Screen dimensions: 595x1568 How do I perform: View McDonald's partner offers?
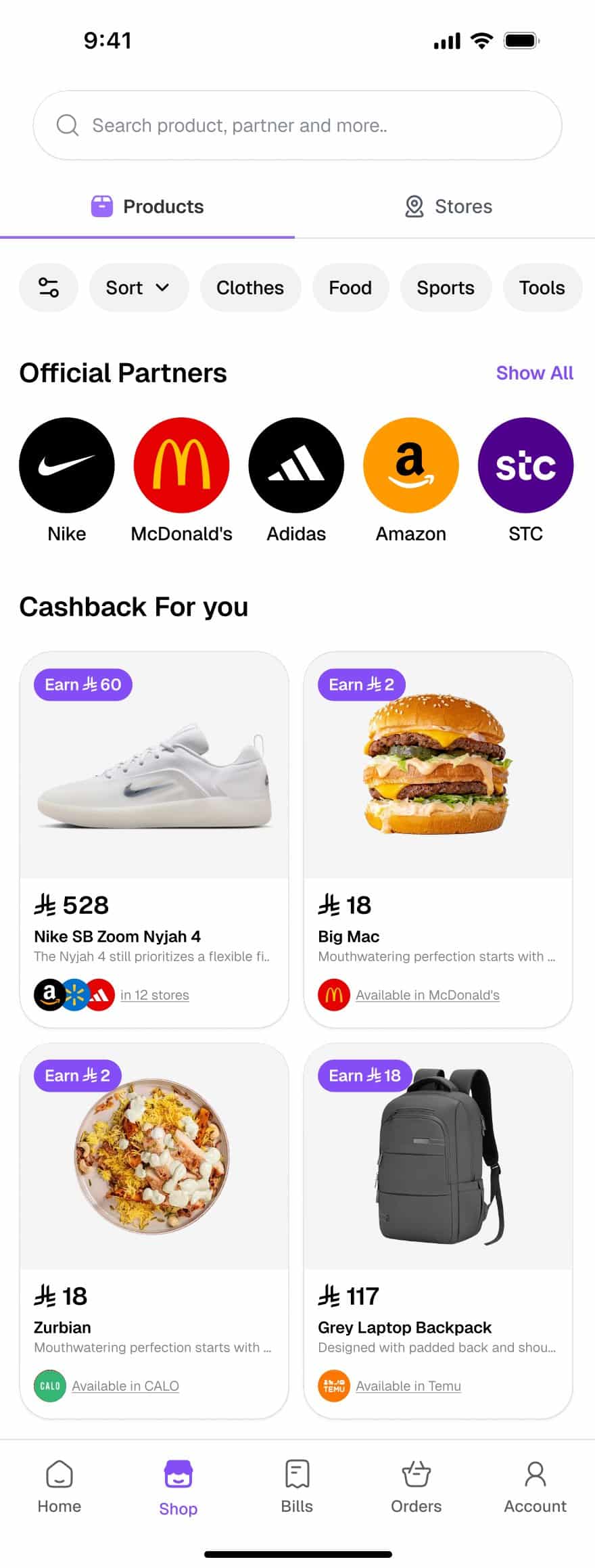pos(181,465)
